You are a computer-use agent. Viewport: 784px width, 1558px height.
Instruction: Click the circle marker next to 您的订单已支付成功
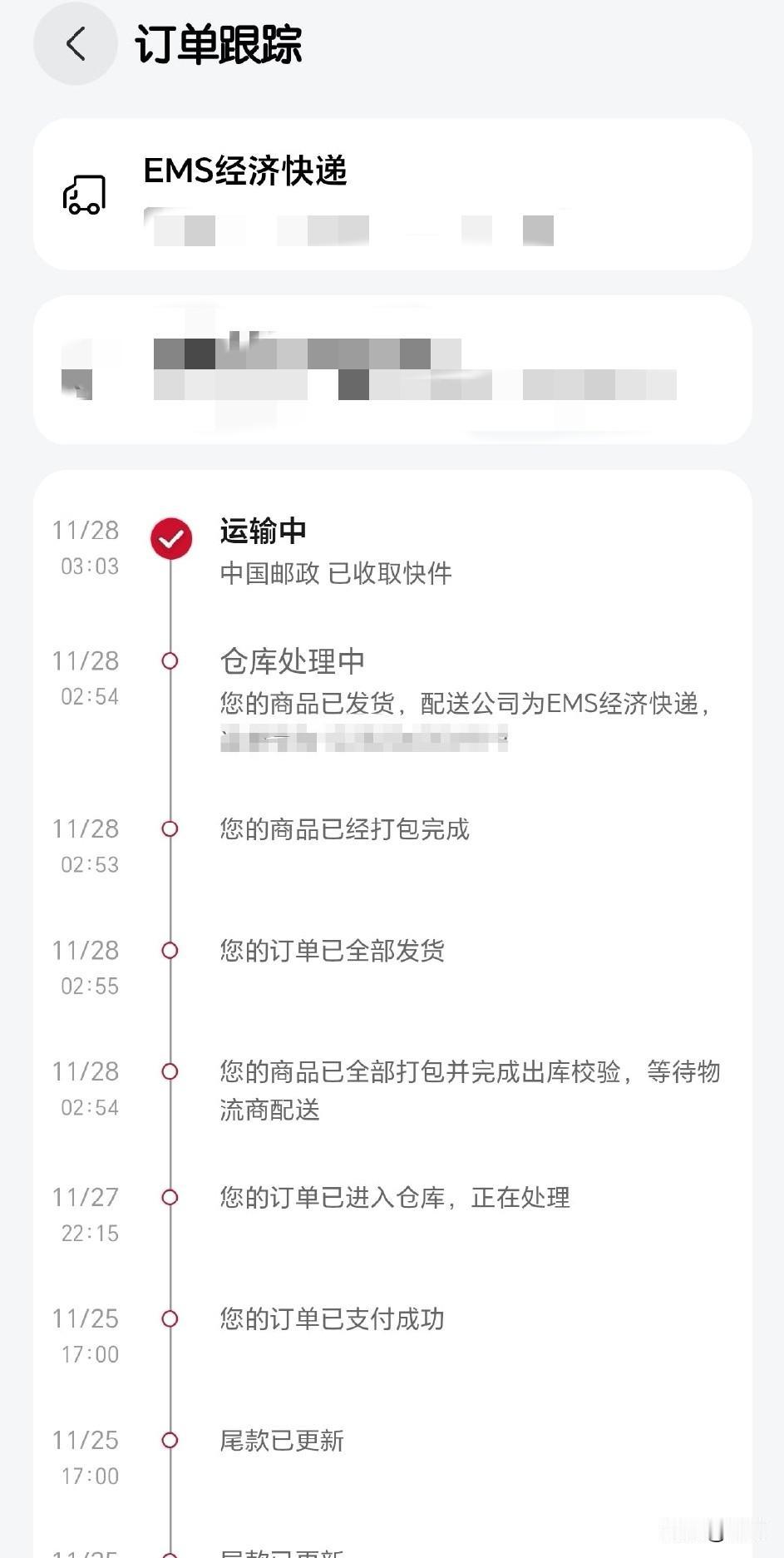coord(172,1319)
